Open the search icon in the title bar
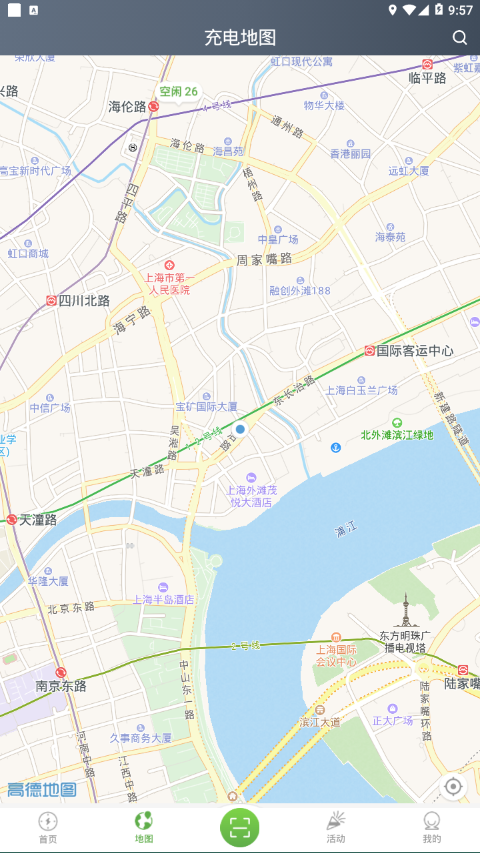 [x=460, y=38]
